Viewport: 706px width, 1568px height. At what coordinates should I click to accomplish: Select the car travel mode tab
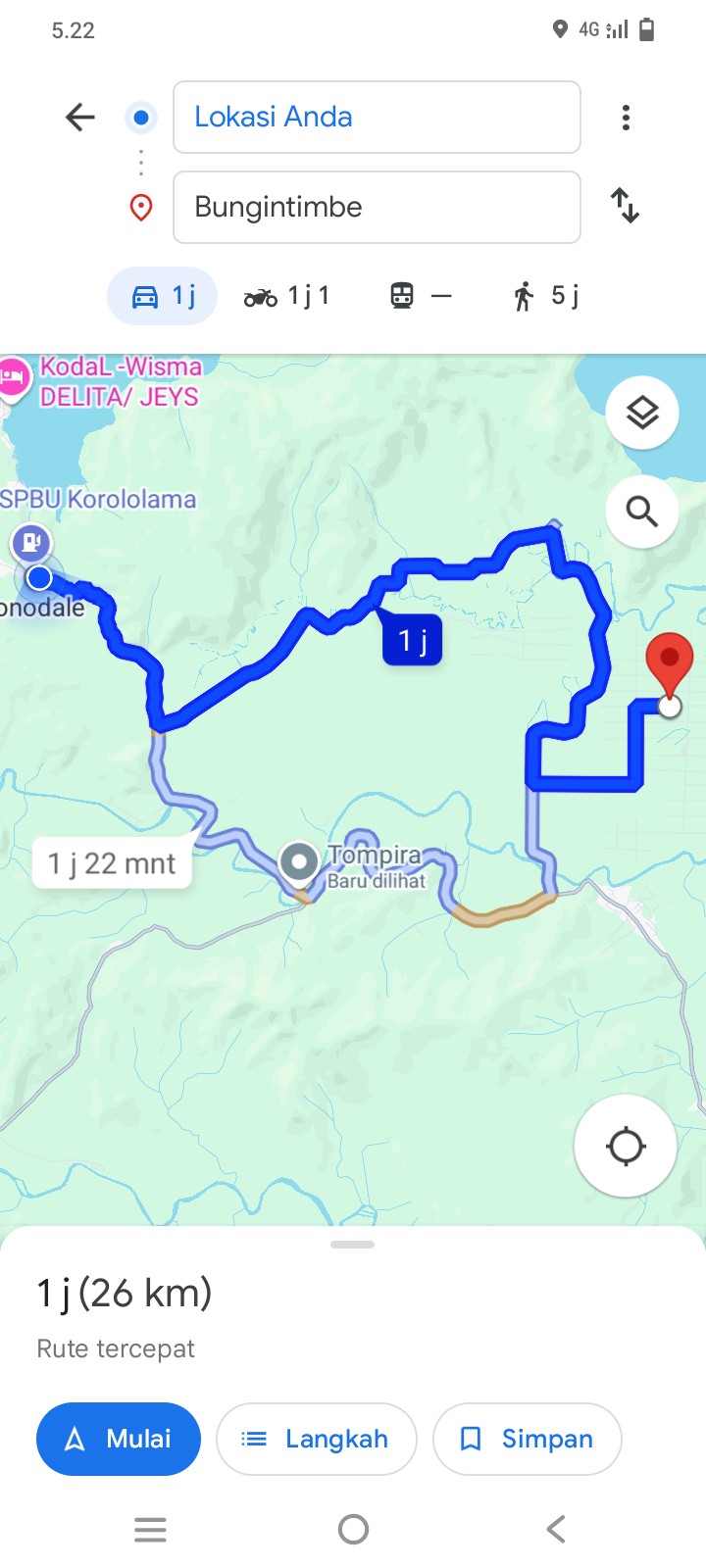(162, 295)
